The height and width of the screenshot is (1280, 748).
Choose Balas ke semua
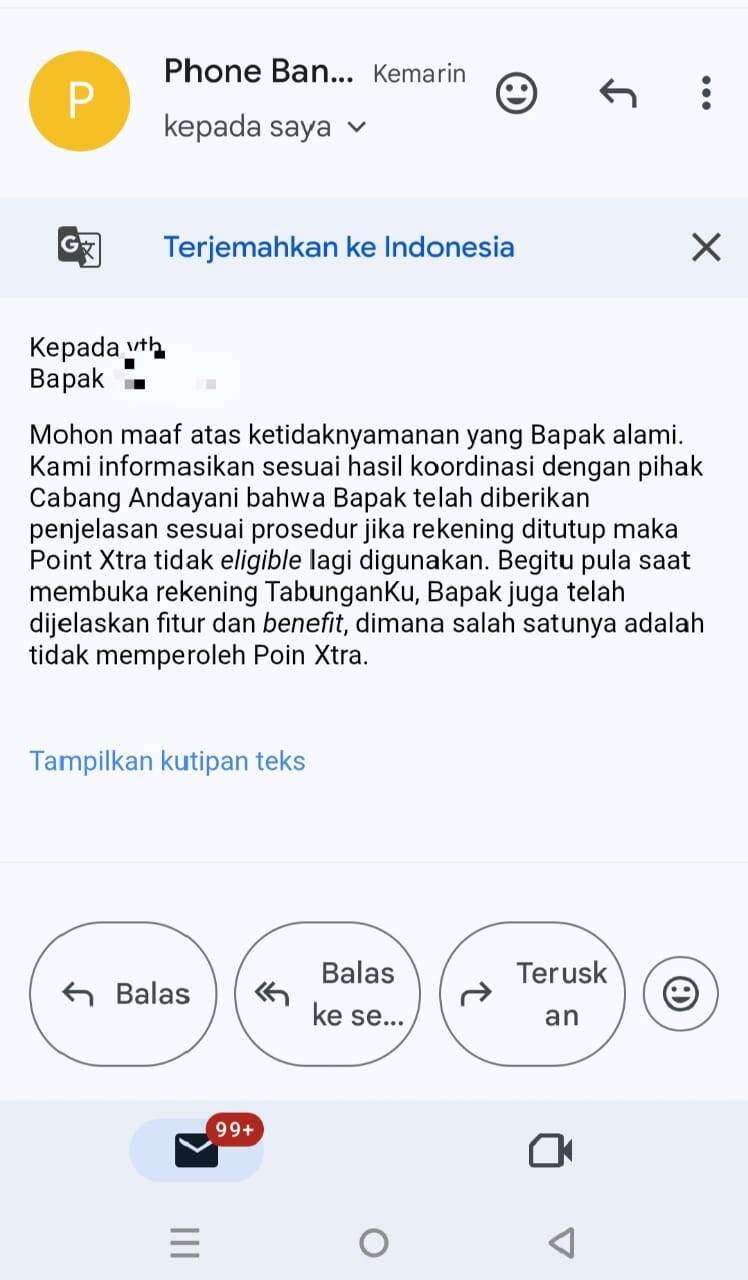click(328, 994)
